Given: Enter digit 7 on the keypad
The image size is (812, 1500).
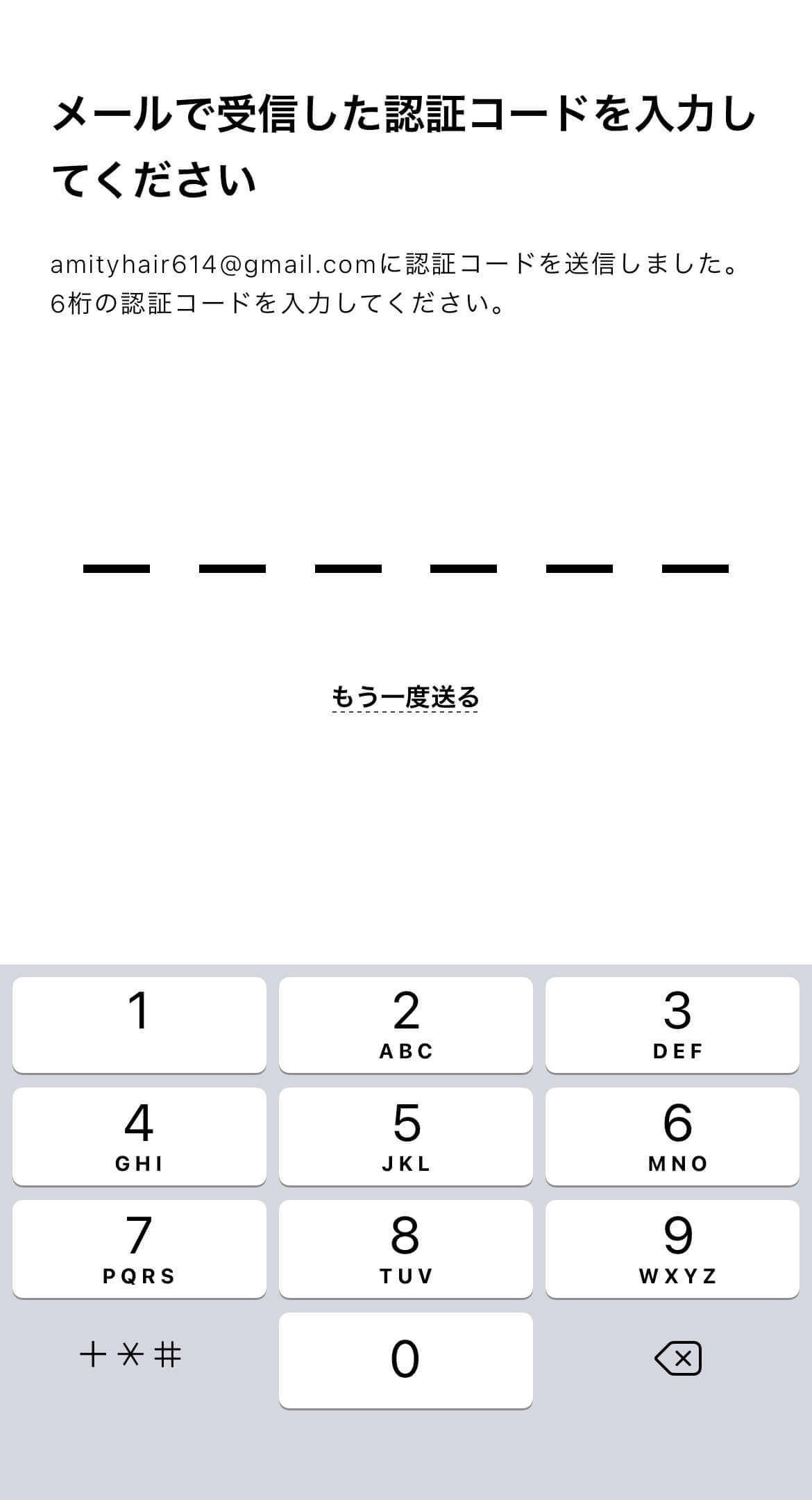Looking at the screenshot, I should [x=139, y=1249].
